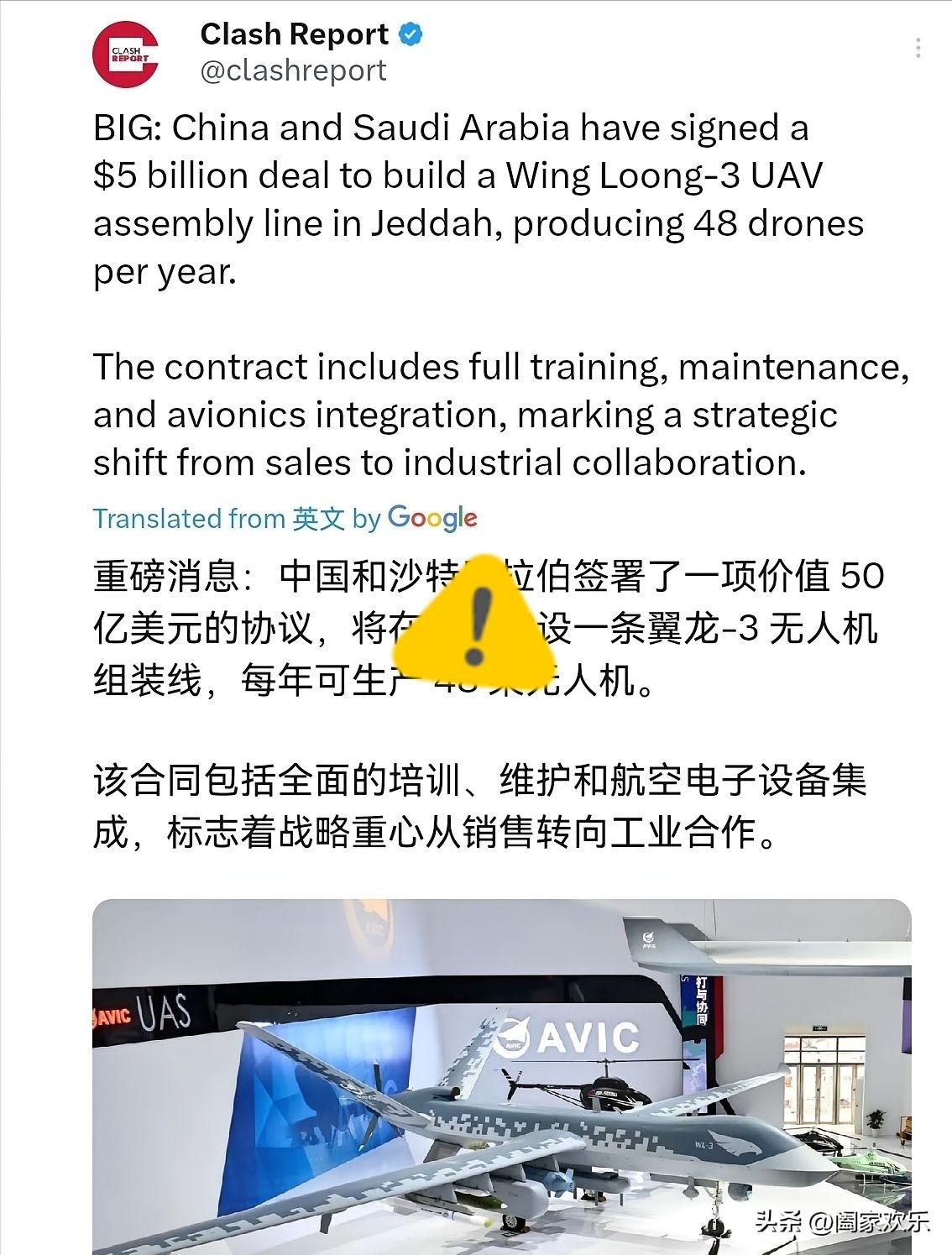
Task: Open the Clash Report display name
Action: [x=292, y=34]
